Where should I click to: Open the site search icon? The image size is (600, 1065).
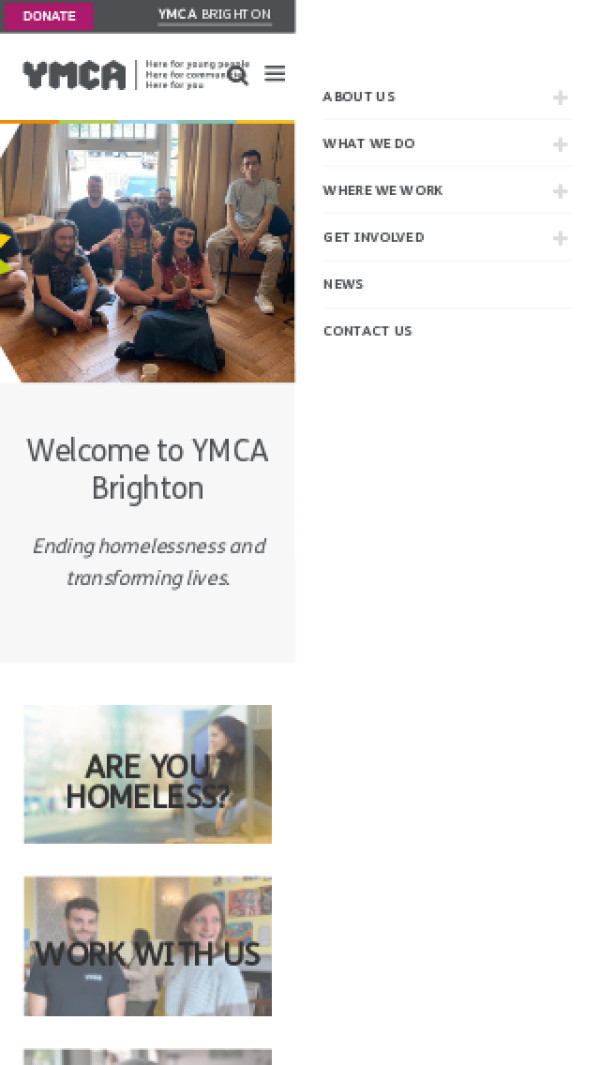237,75
